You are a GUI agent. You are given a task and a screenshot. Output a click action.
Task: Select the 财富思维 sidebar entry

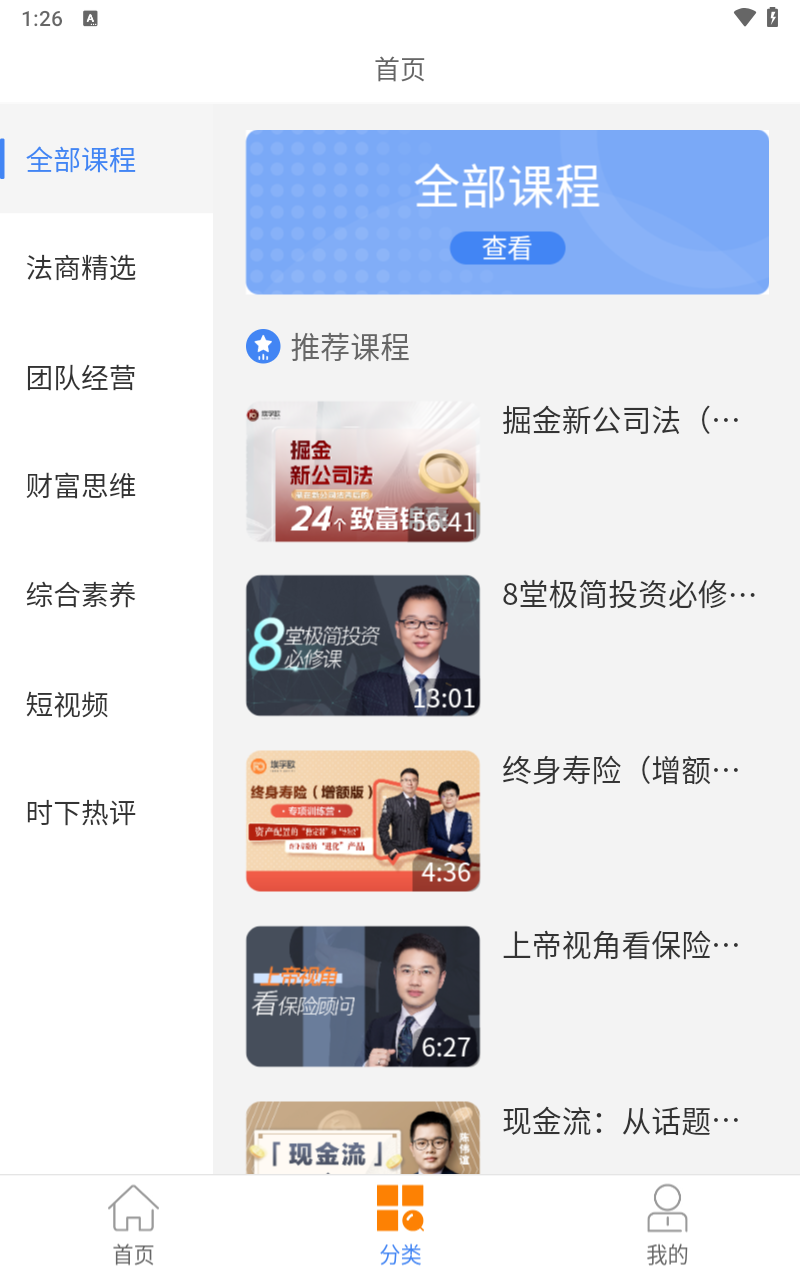pyautogui.click(x=80, y=486)
